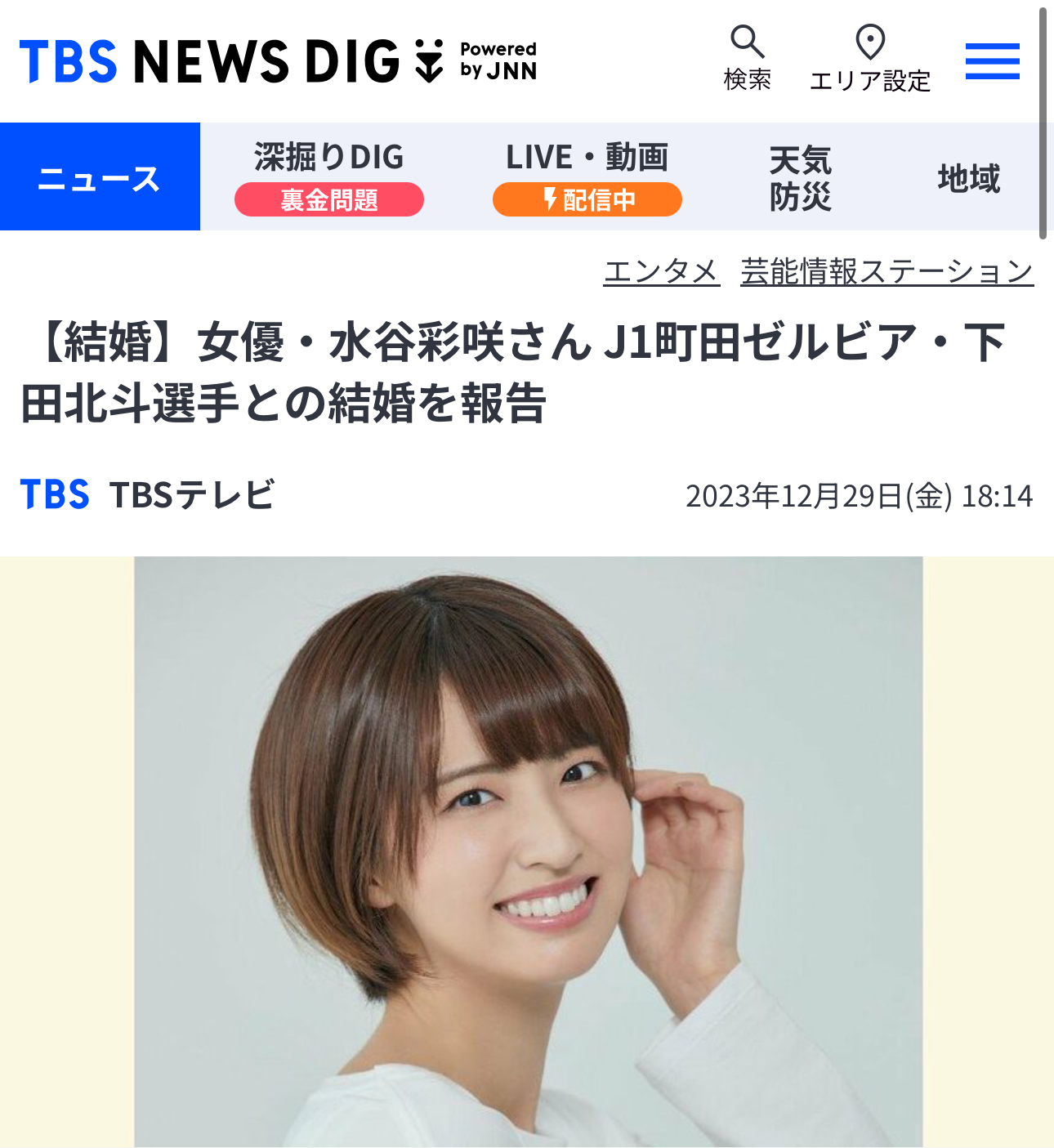The width and height of the screenshot is (1054, 1148).
Task: Open the 天気防災 tab
Action: click(x=800, y=177)
